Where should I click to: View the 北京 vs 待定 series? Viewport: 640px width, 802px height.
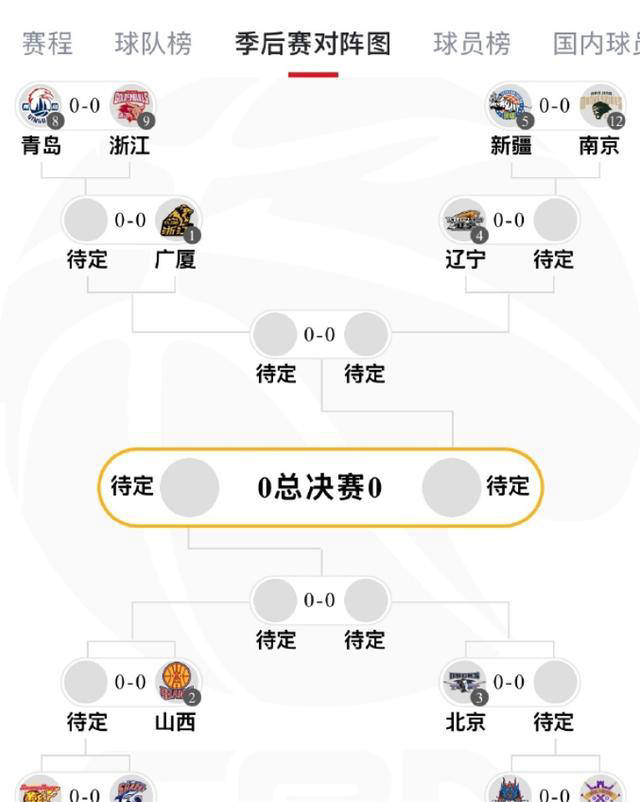(510, 683)
